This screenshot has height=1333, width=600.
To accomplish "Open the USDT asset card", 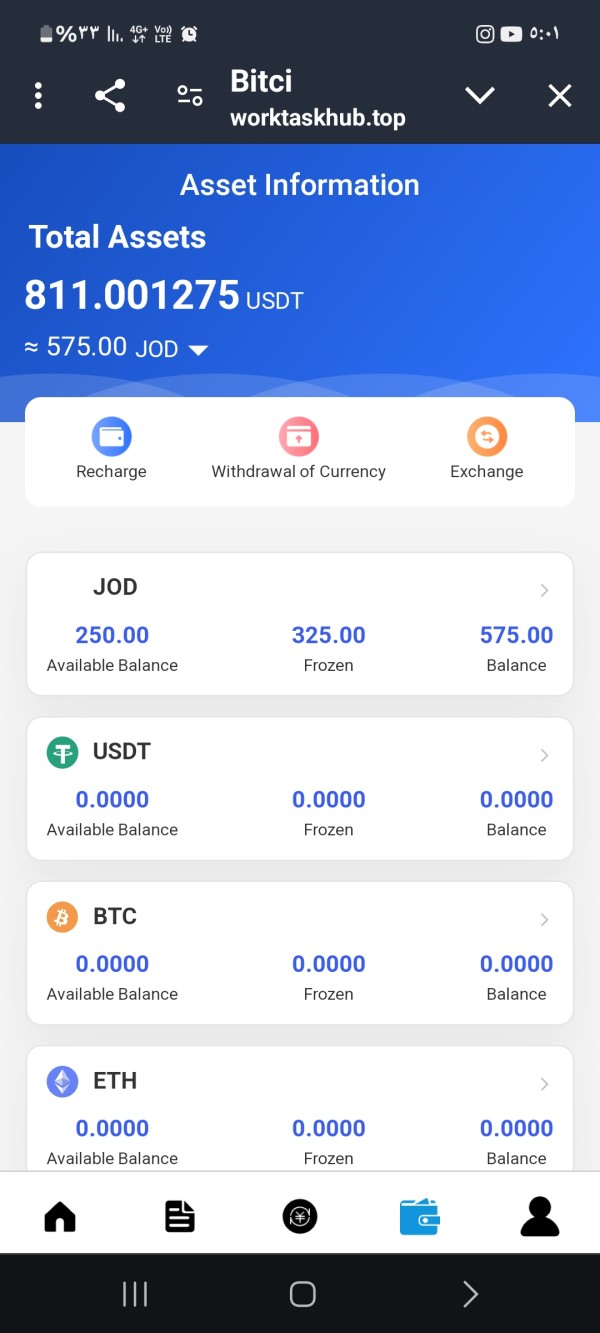I will pyautogui.click(x=300, y=788).
